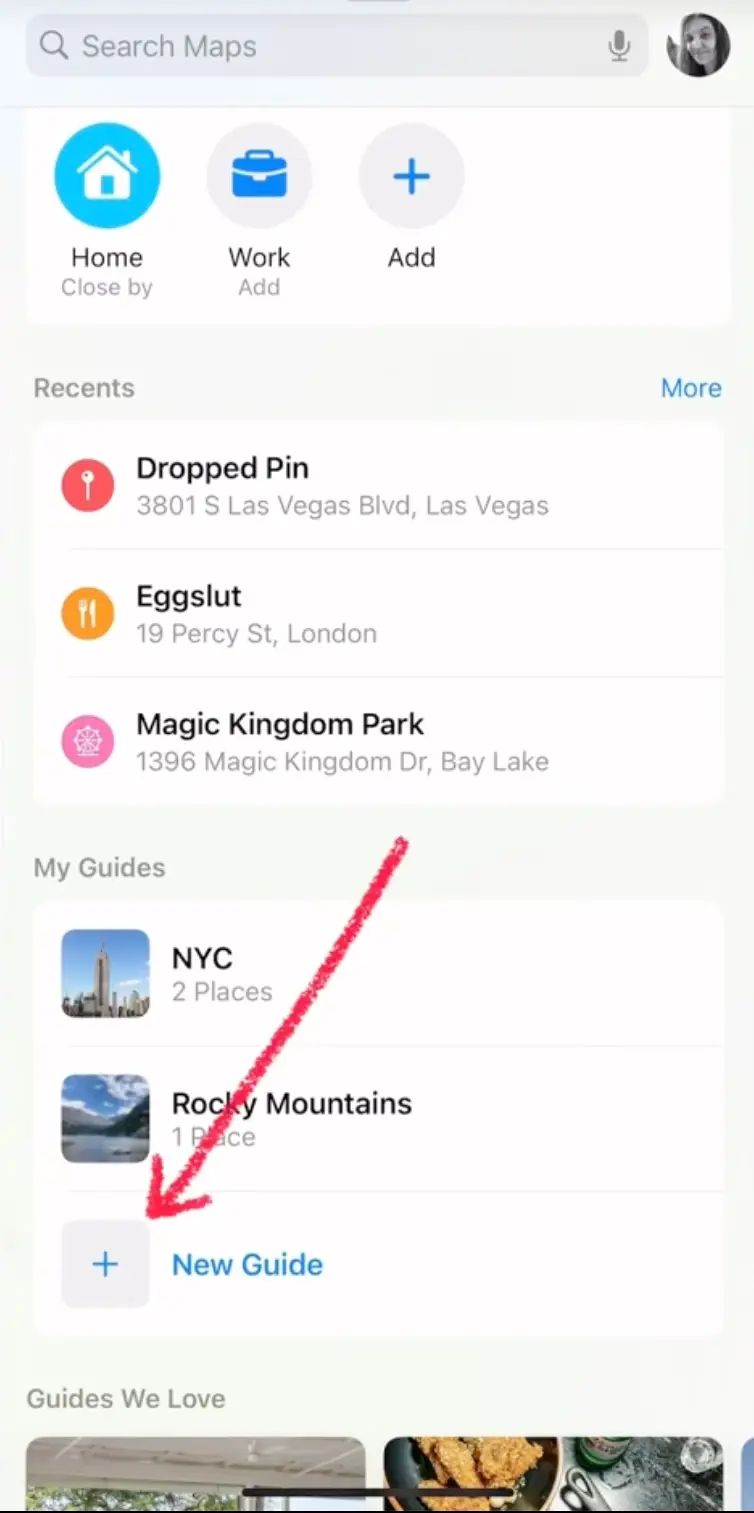Image resolution: width=754 pixels, height=1513 pixels.
Task: Open the Rocky Mountains guide thumbnail
Action: (x=105, y=1118)
